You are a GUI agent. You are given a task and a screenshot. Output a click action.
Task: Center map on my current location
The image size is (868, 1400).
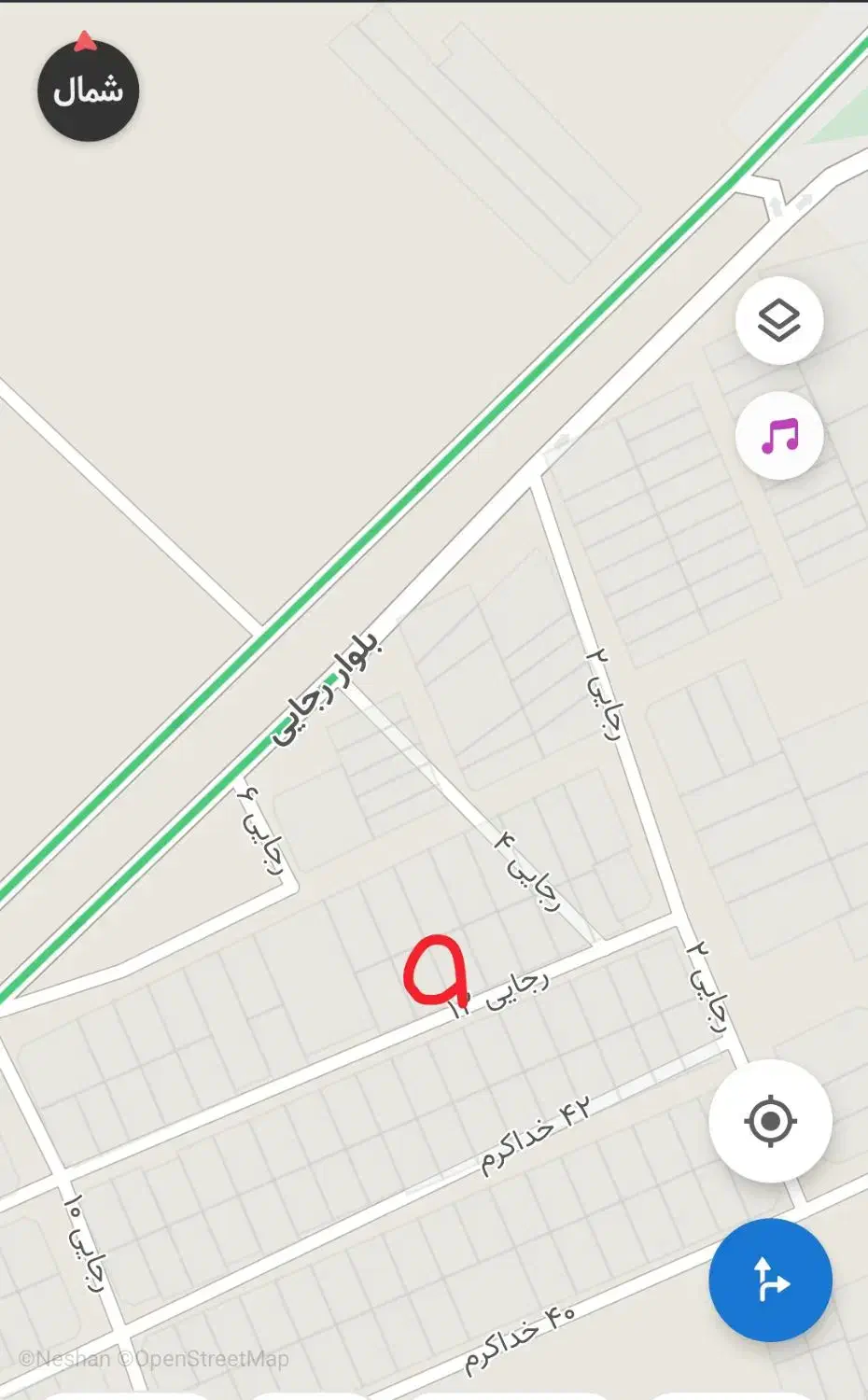coord(770,1121)
